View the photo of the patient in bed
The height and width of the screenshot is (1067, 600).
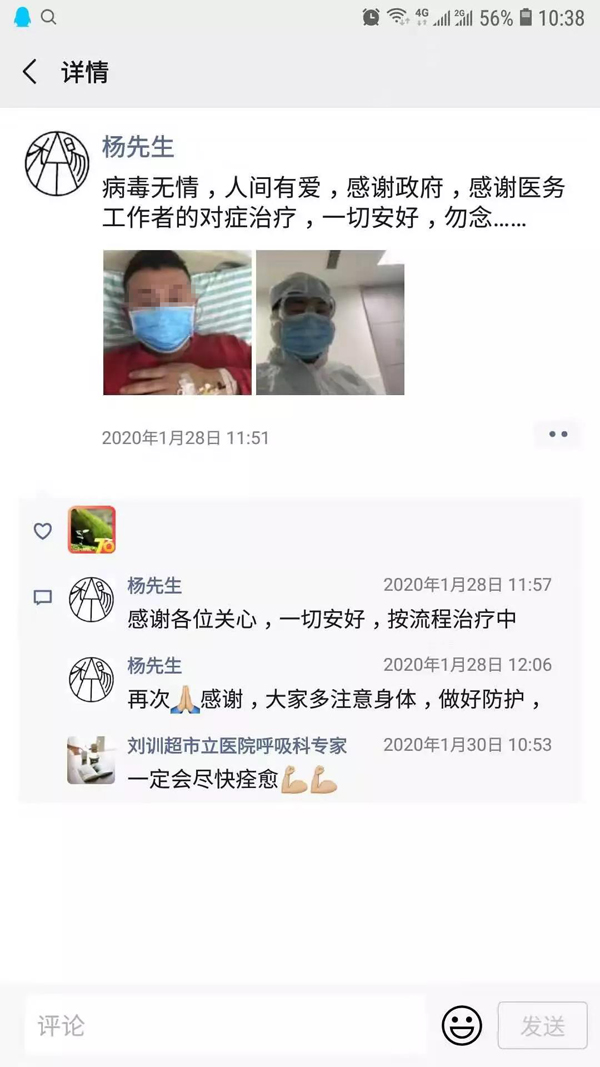click(178, 323)
